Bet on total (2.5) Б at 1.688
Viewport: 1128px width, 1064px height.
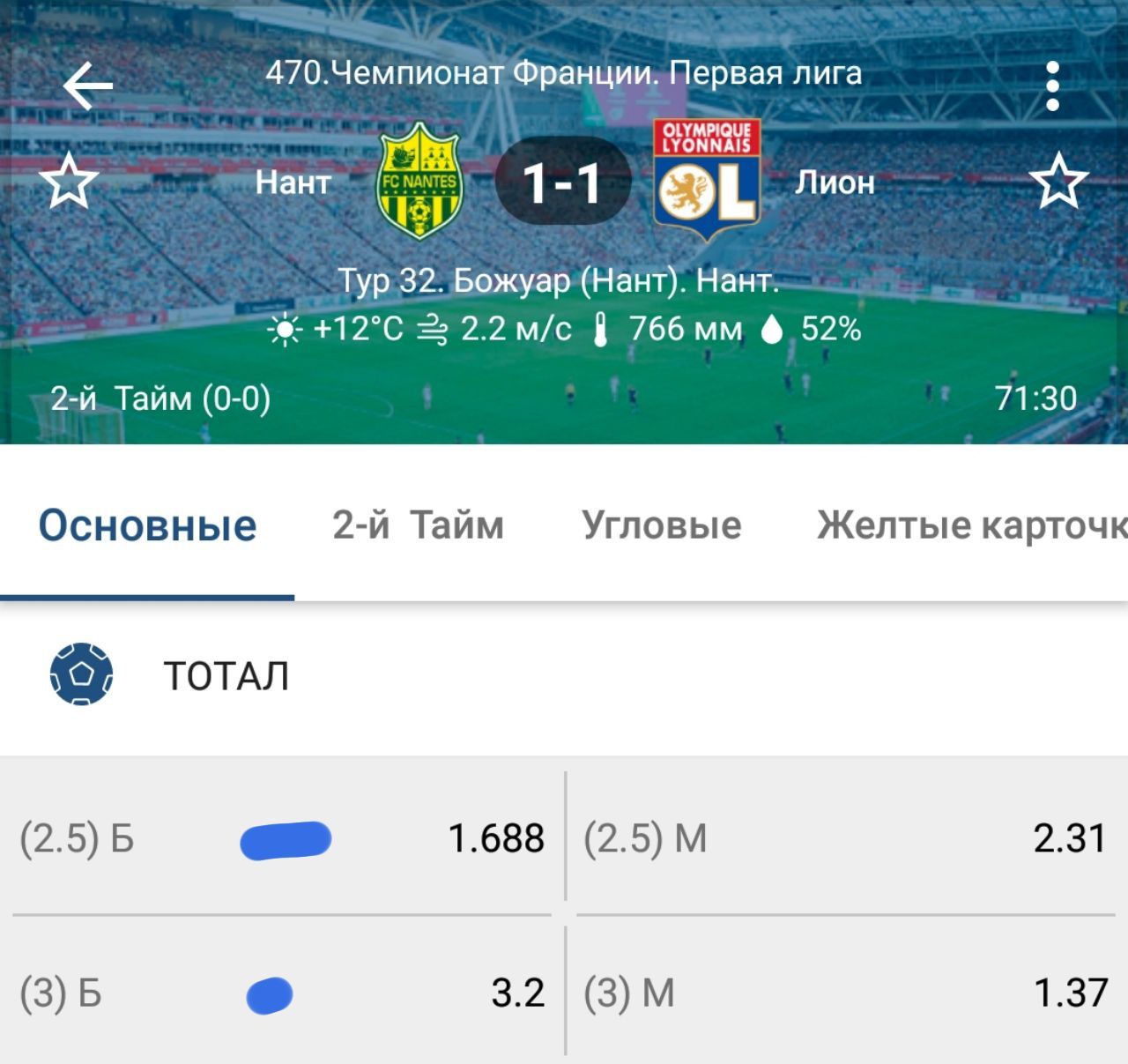[282, 837]
